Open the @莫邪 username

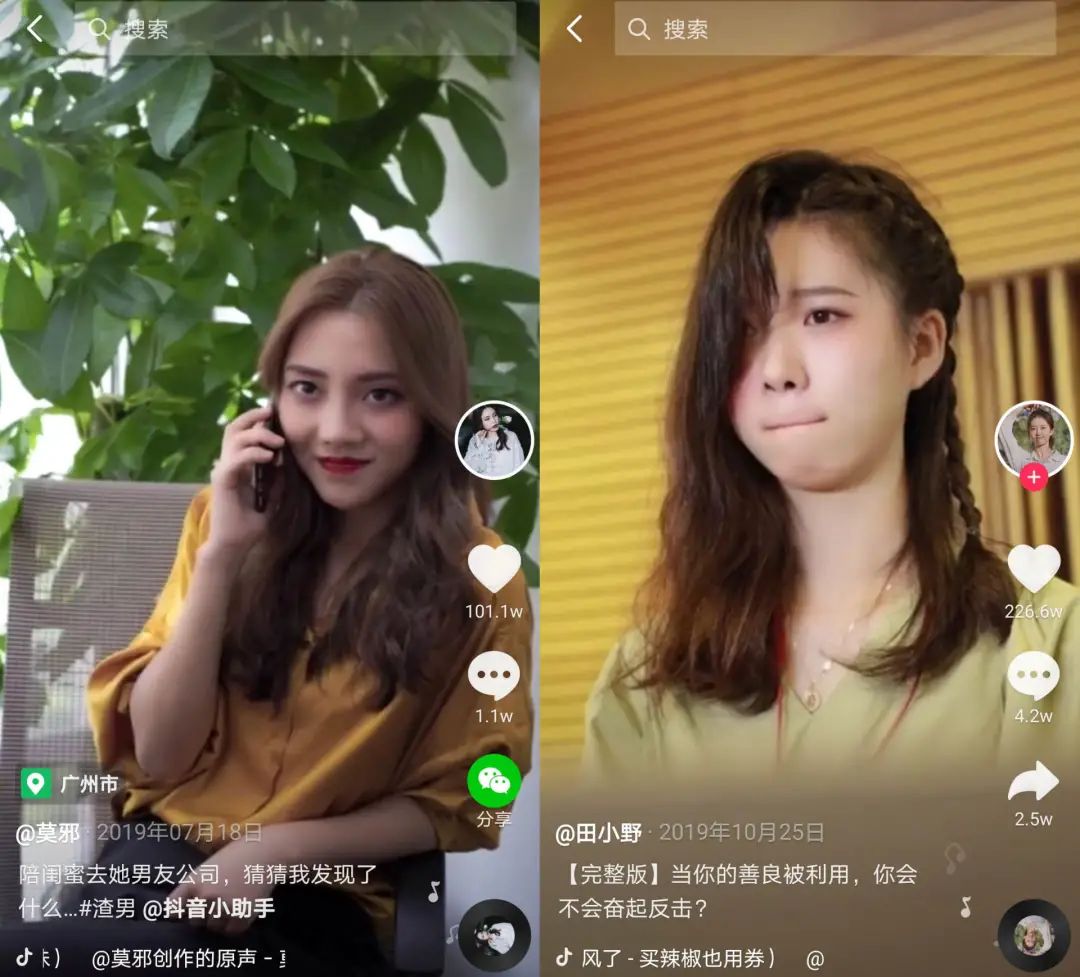tap(48, 832)
